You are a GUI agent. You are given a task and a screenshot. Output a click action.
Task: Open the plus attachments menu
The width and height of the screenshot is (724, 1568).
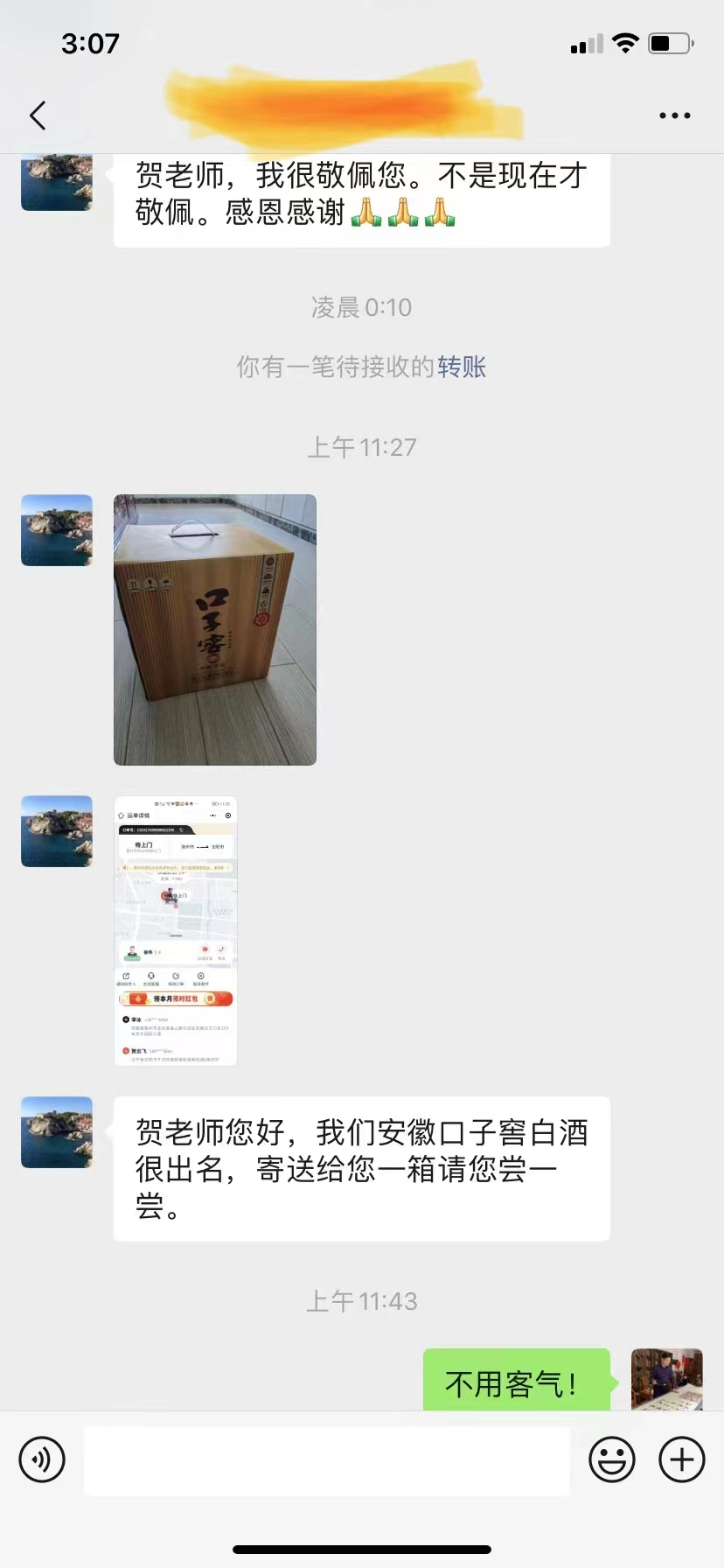(x=681, y=1459)
